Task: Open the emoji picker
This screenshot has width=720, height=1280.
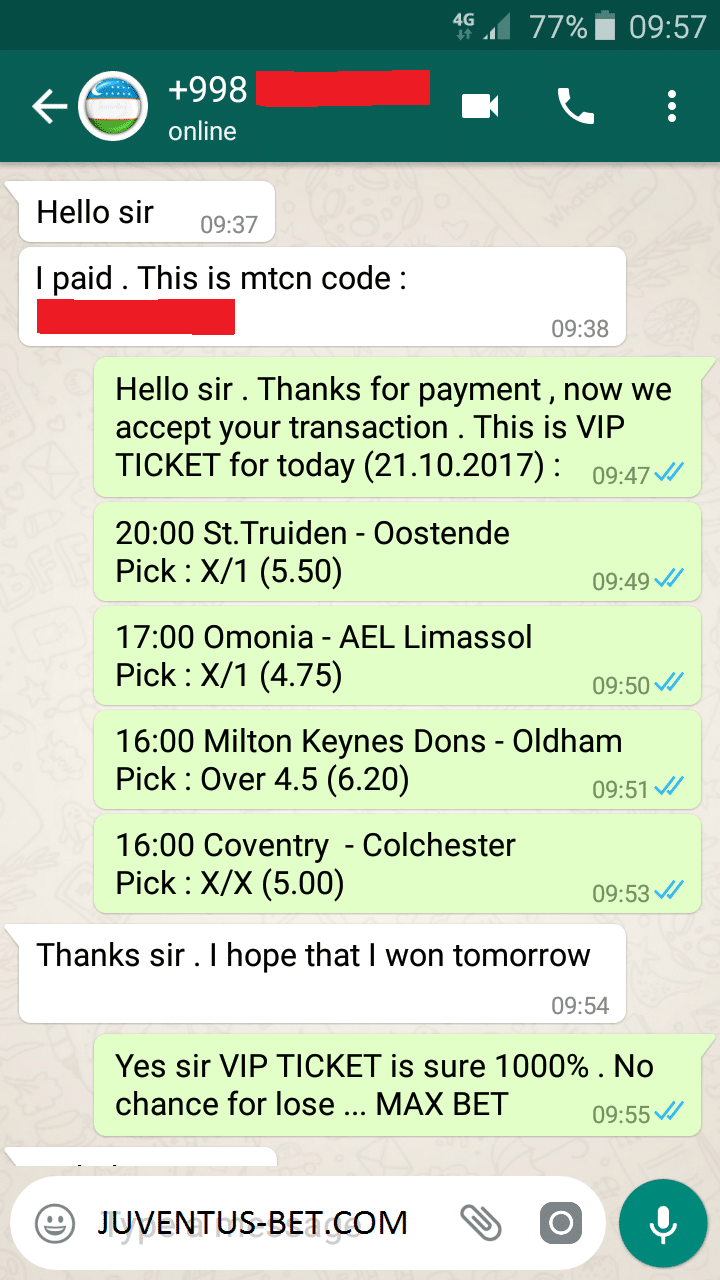Action: pyautogui.click(x=55, y=1222)
